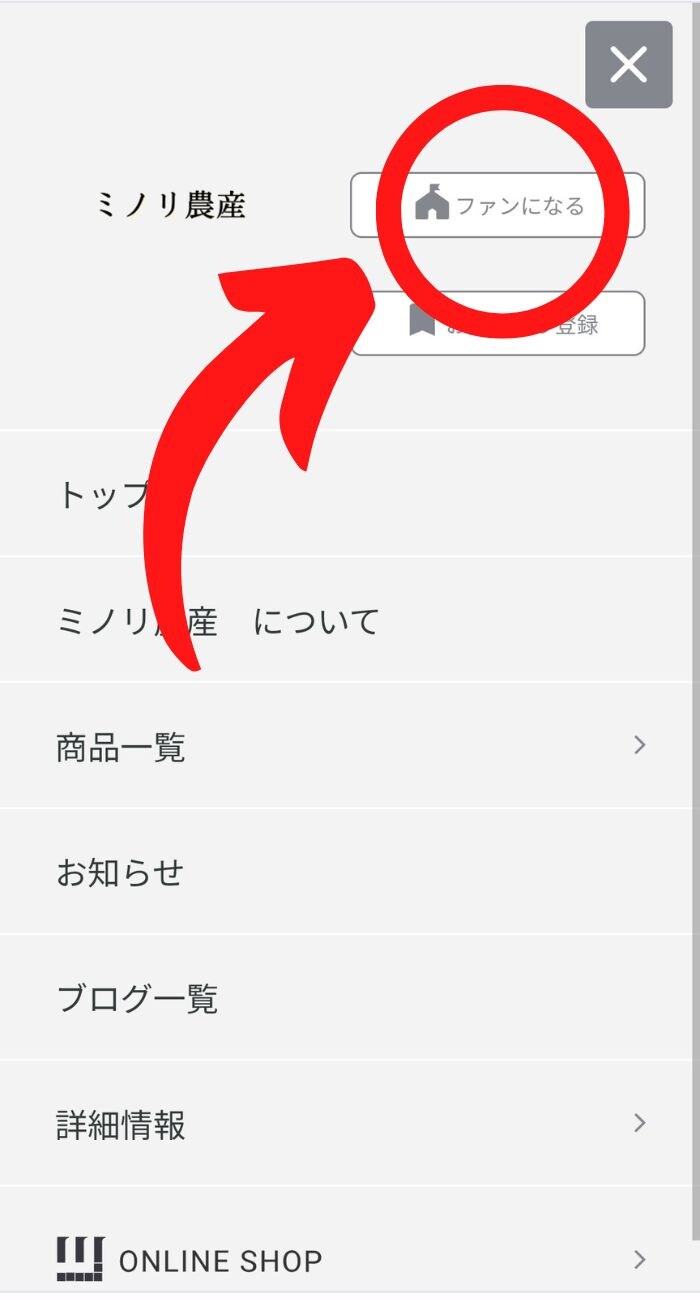Expand the 商品一覧 menu row
The image size is (700, 1300).
[350, 746]
